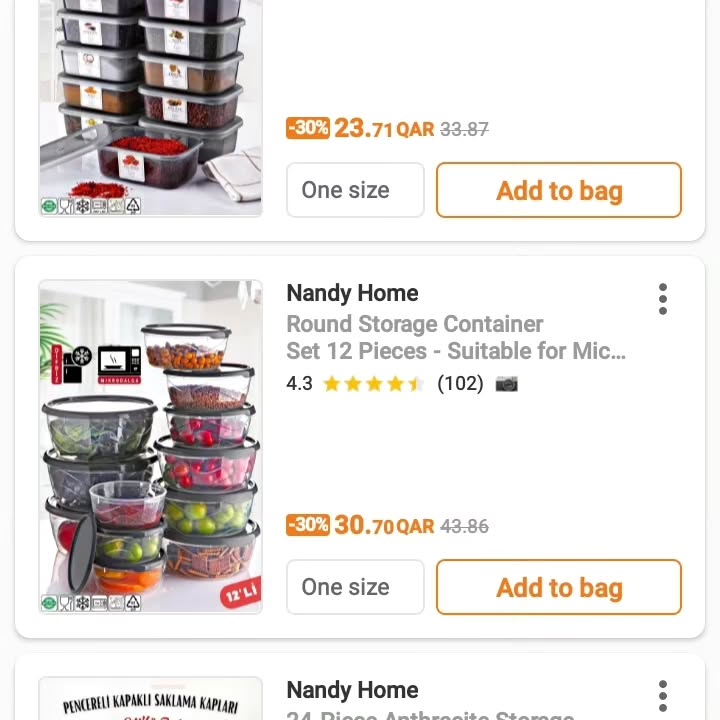The image size is (720, 720).
Task: Choose size for the 23.71 QAR item
Action: pyautogui.click(x=355, y=190)
